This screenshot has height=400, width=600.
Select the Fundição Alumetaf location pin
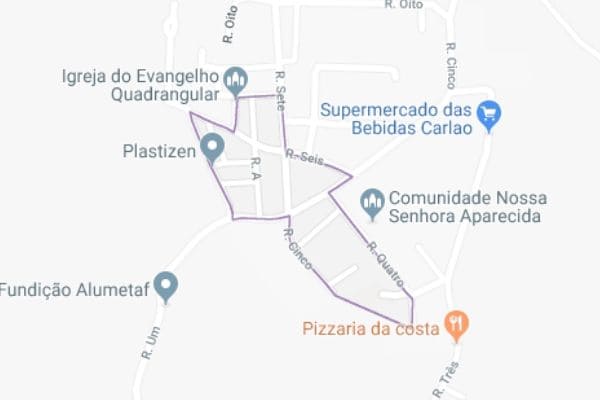click(167, 287)
